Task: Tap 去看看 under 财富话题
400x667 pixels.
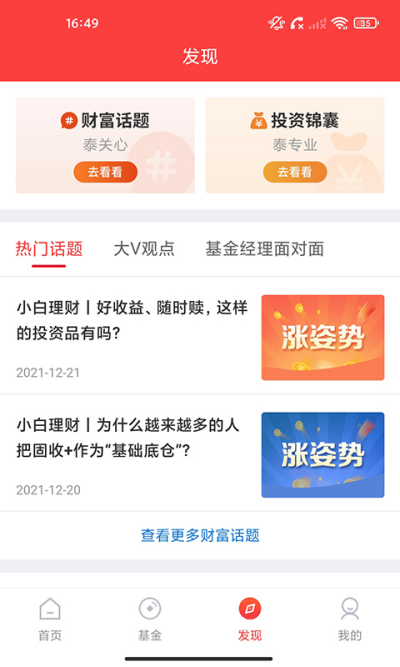Action: click(105, 172)
